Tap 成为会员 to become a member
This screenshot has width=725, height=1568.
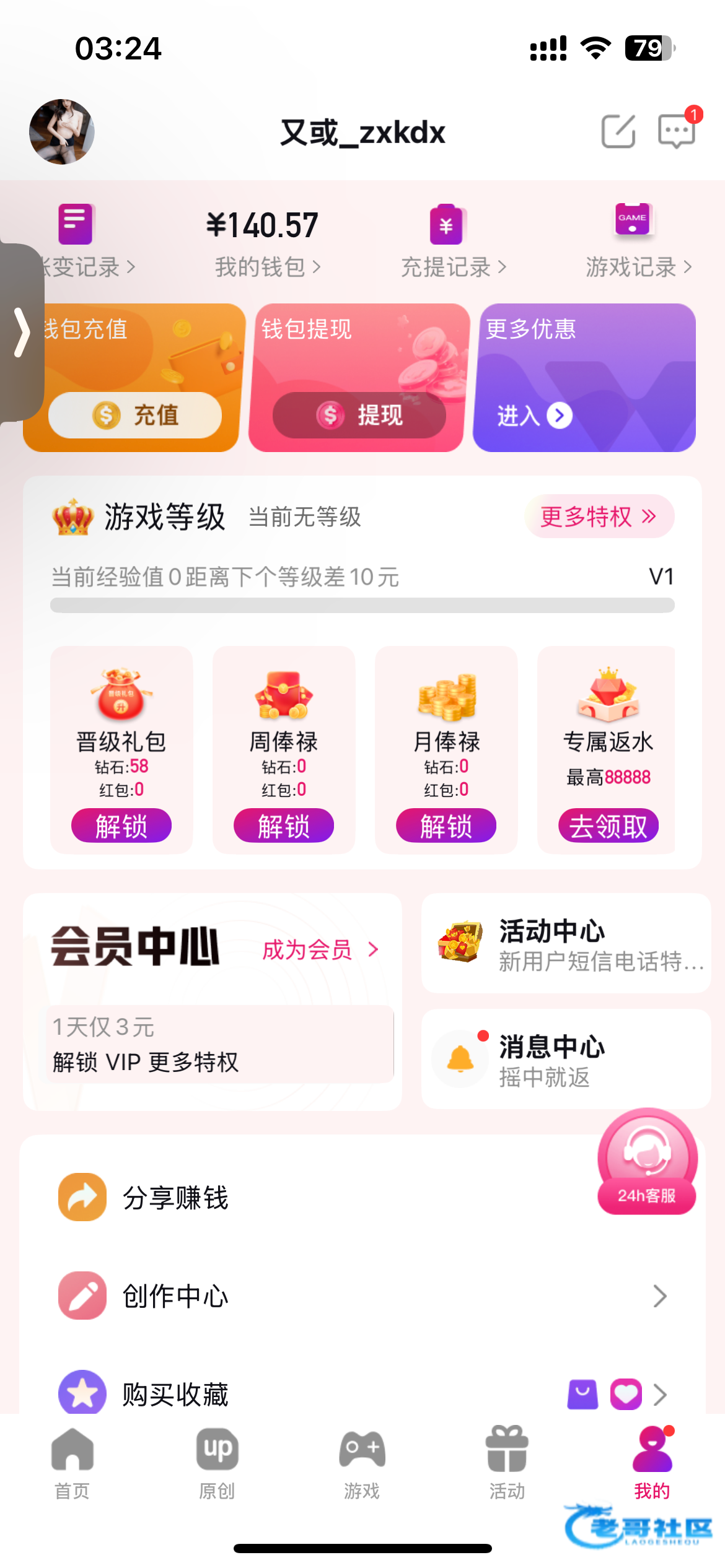[320, 949]
